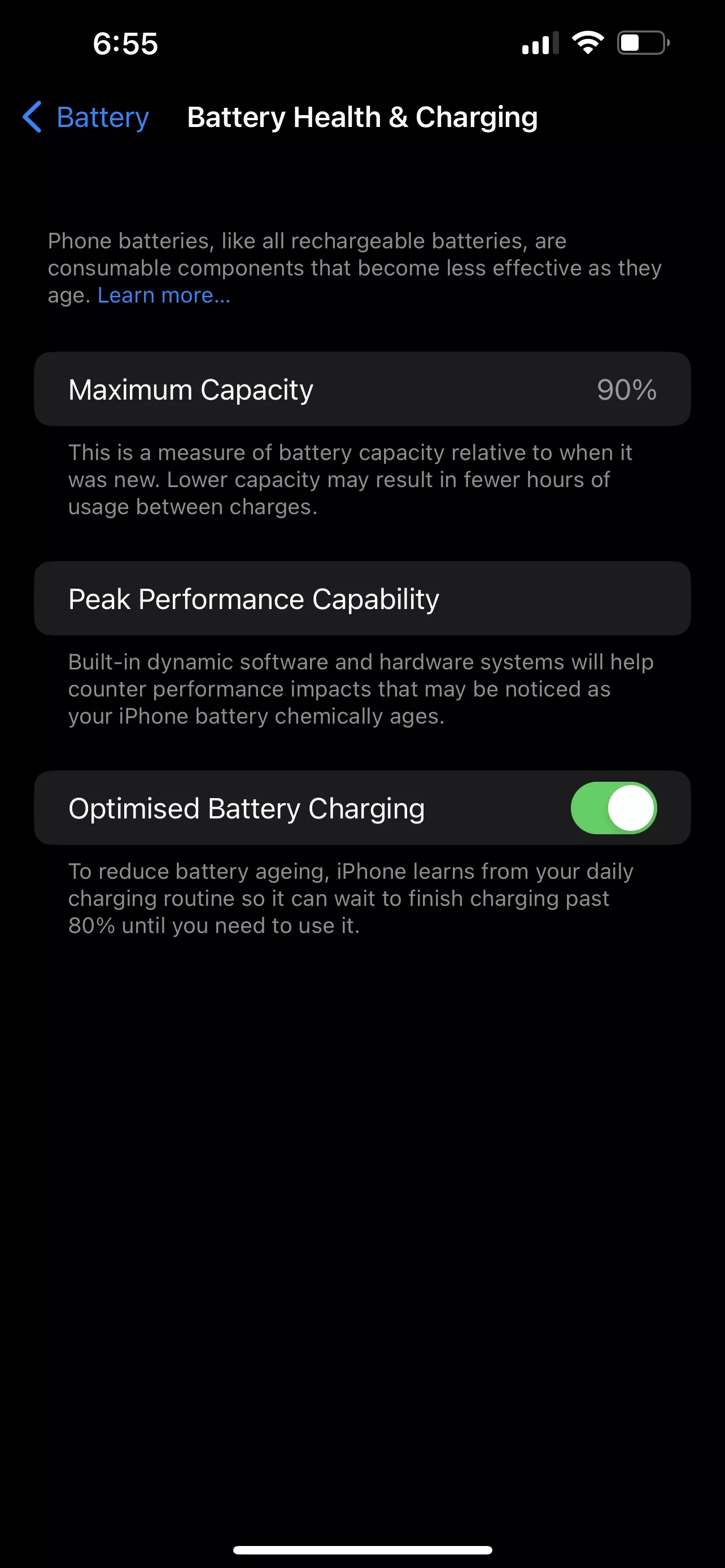The width and height of the screenshot is (725, 1568).
Task: Go back to Battery settings
Action: [x=86, y=117]
